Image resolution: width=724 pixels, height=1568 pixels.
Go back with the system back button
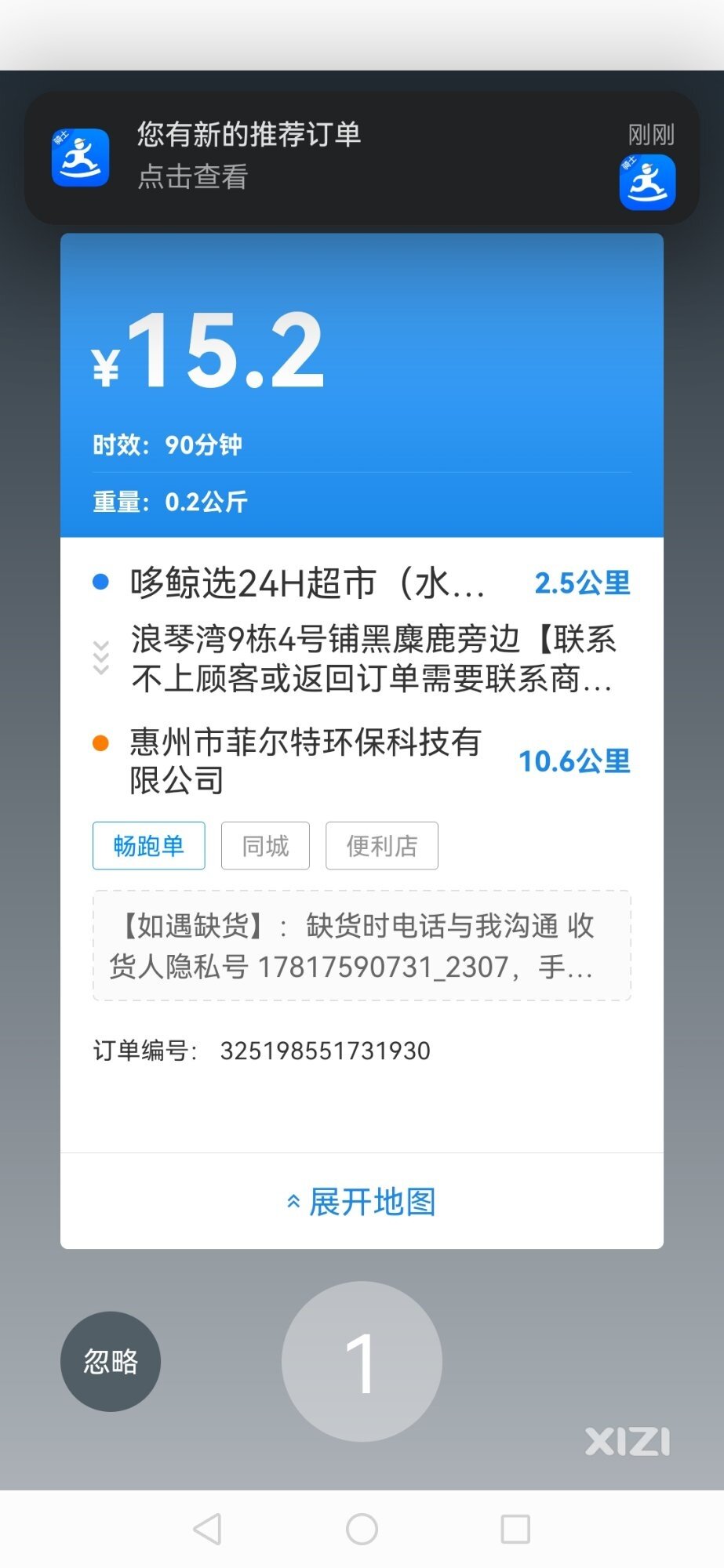pos(207,1529)
